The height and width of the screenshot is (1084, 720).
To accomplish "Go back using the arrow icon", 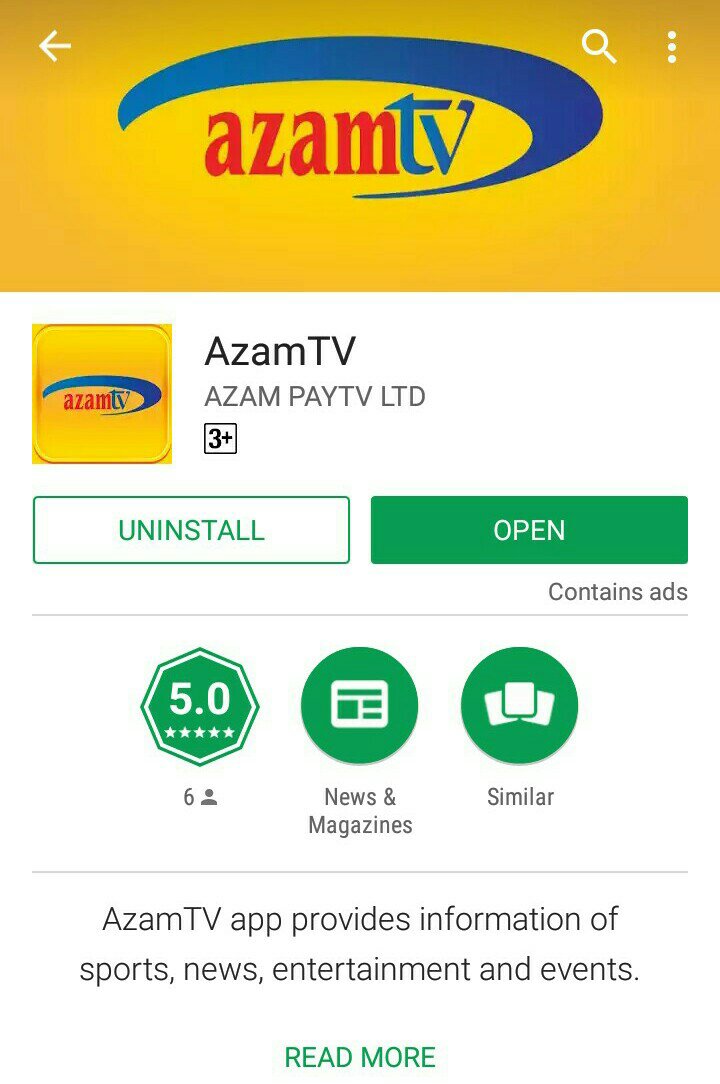I will click(55, 47).
